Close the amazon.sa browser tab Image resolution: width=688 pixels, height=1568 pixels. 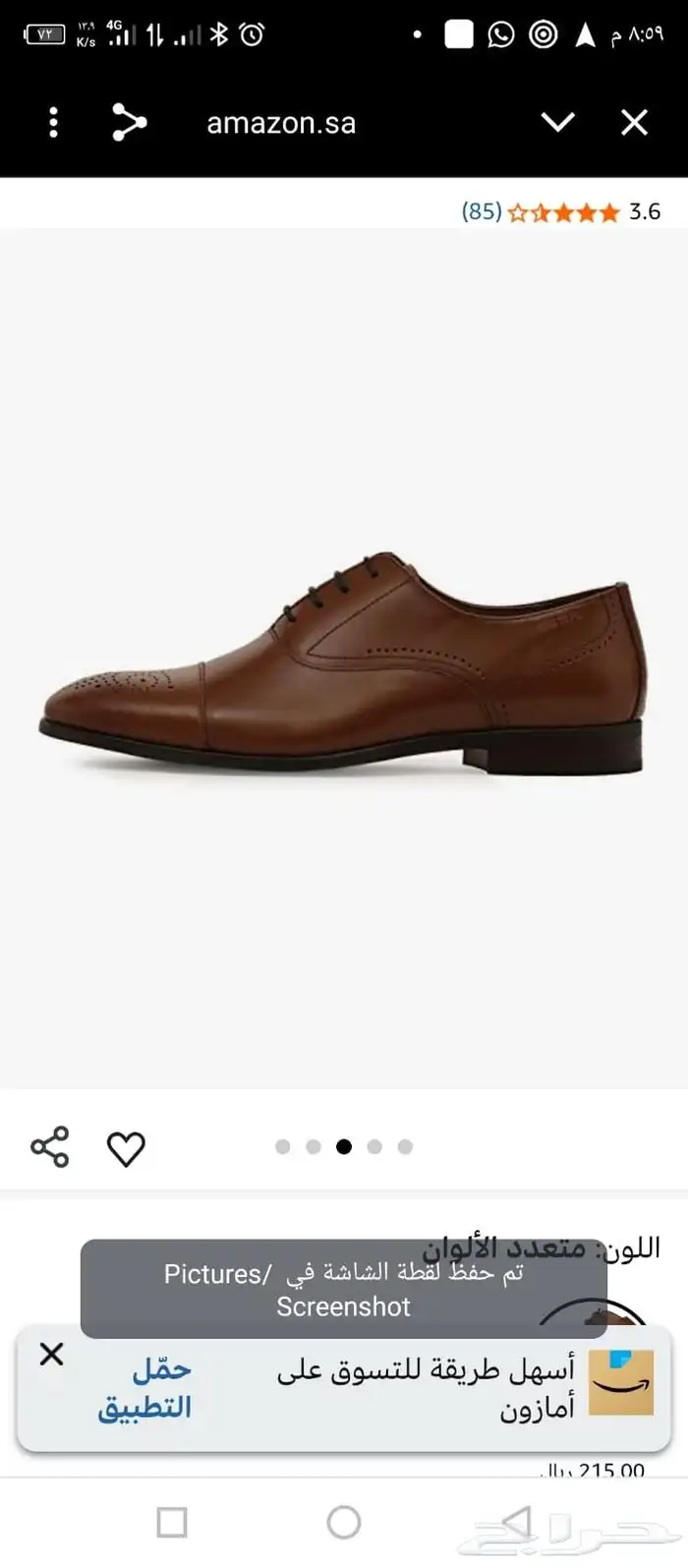pos(635,123)
